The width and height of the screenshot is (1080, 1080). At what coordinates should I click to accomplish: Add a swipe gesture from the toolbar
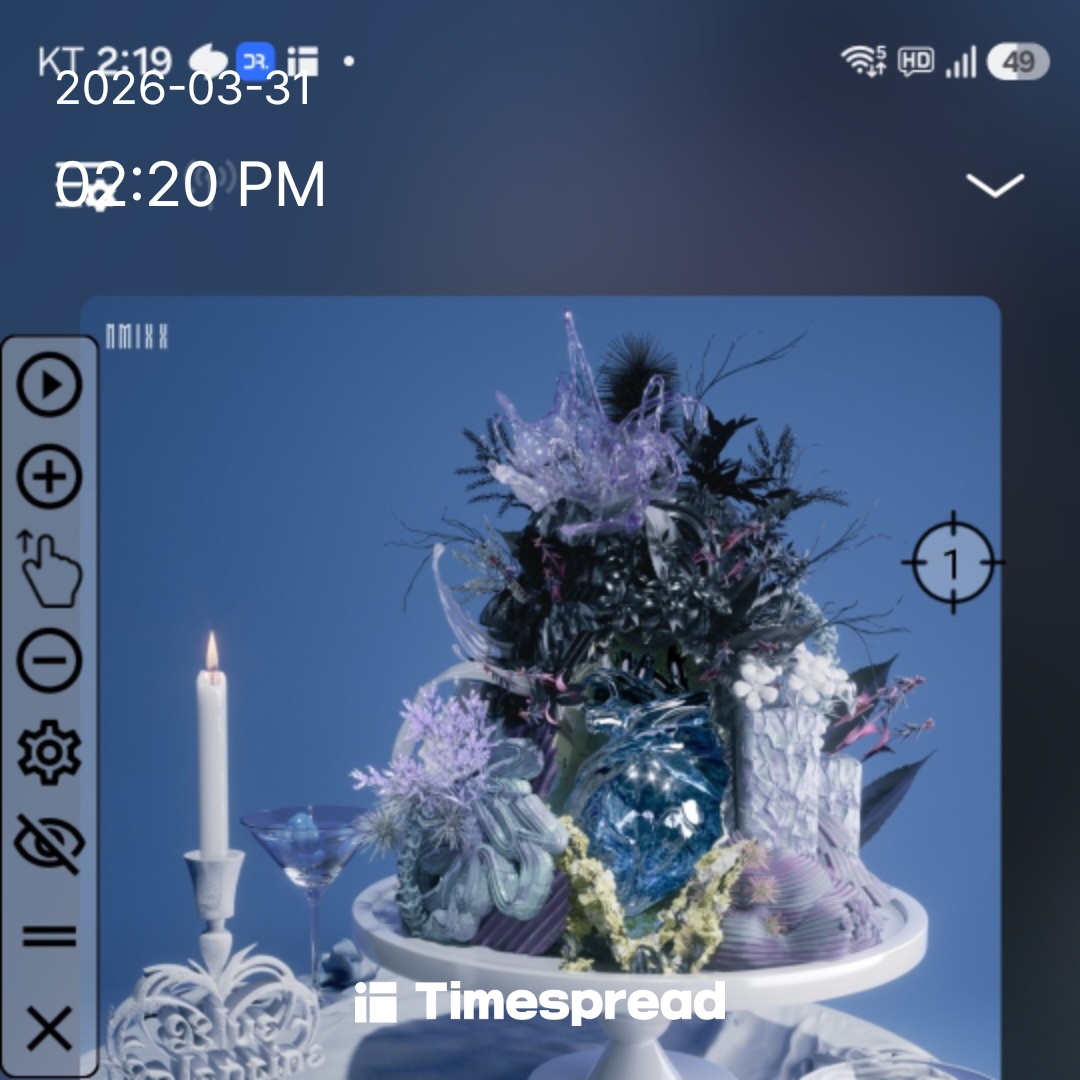coord(50,568)
